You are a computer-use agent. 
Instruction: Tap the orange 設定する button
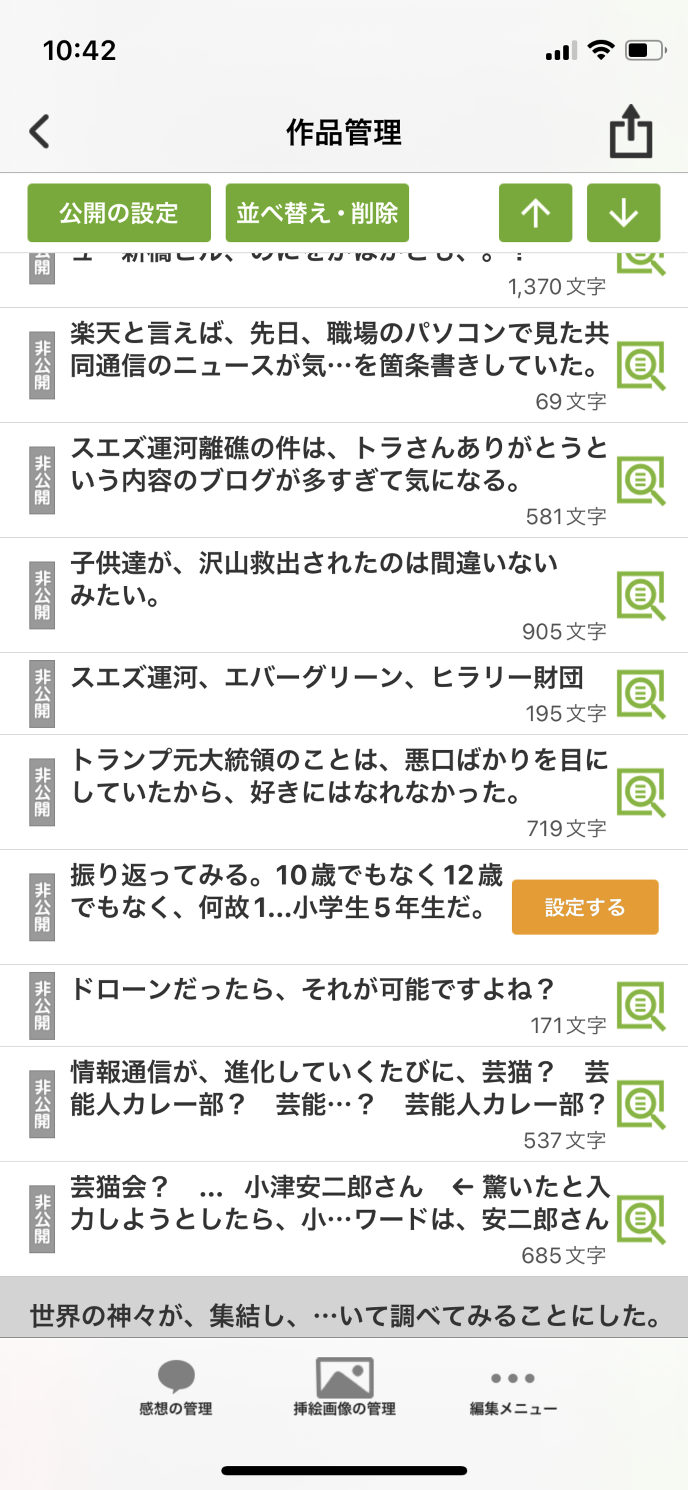click(x=585, y=907)
